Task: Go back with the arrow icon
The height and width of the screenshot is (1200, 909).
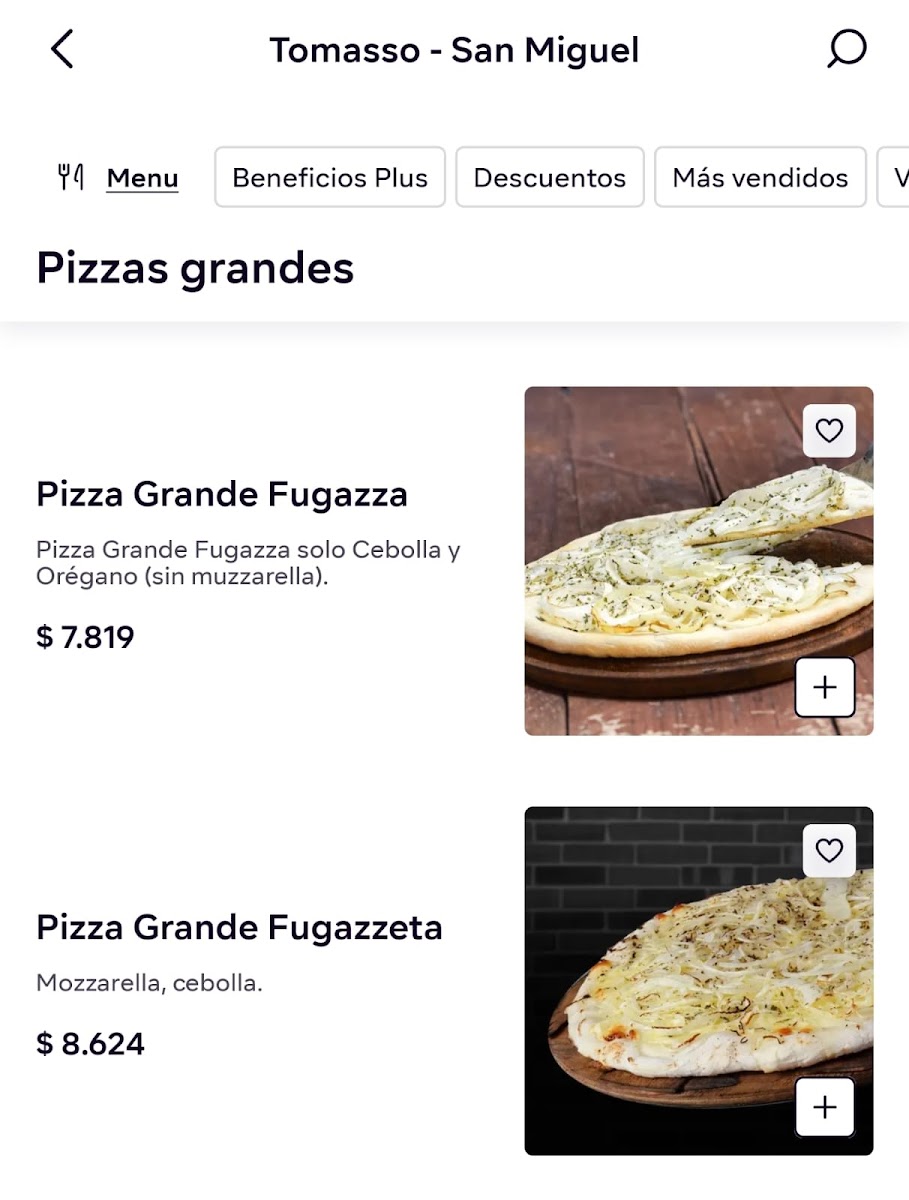Action: click(x=62, y=49)
